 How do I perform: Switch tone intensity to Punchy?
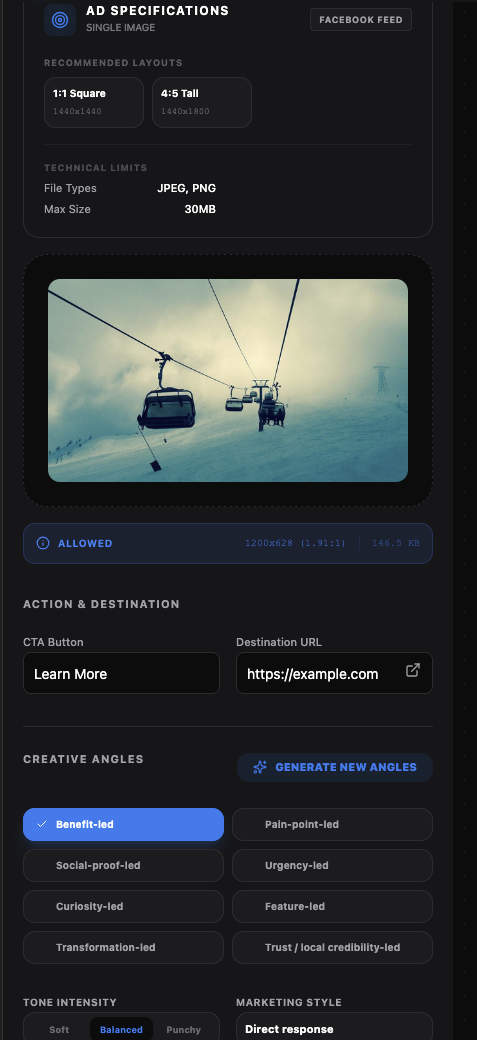point(184,1029)
